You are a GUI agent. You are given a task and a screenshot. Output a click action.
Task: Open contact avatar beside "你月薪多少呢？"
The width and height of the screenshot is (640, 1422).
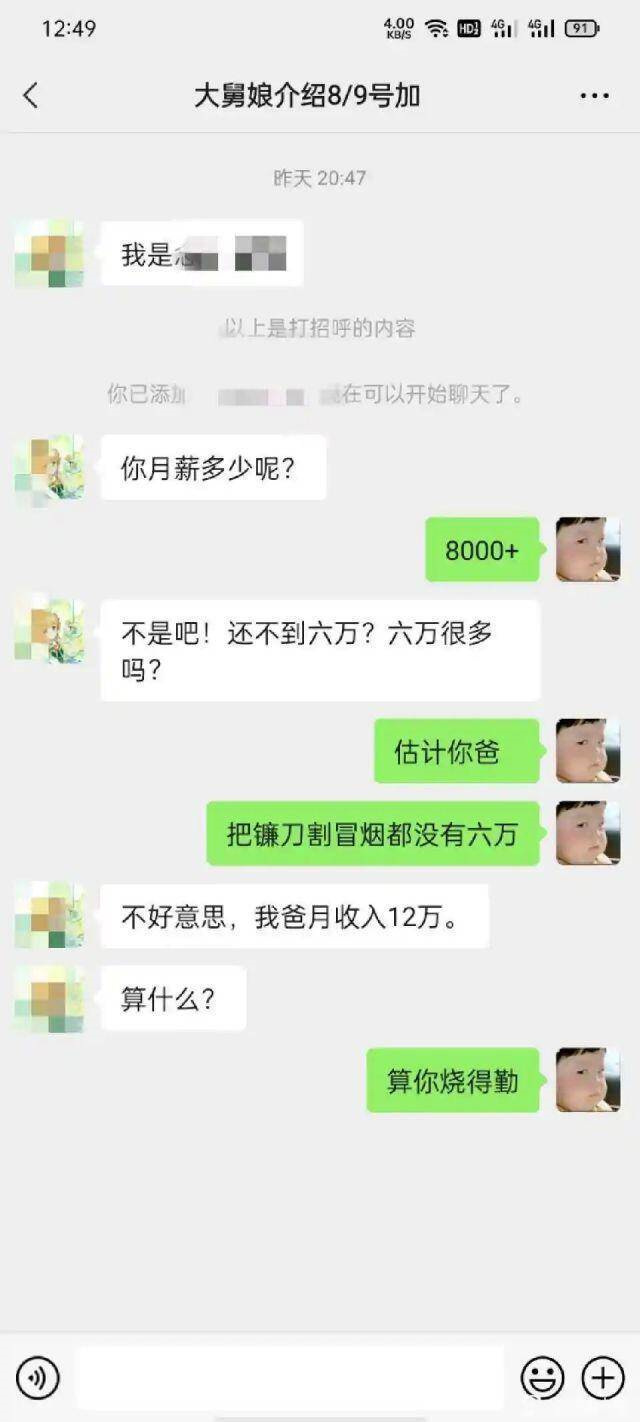pos(49,468)
